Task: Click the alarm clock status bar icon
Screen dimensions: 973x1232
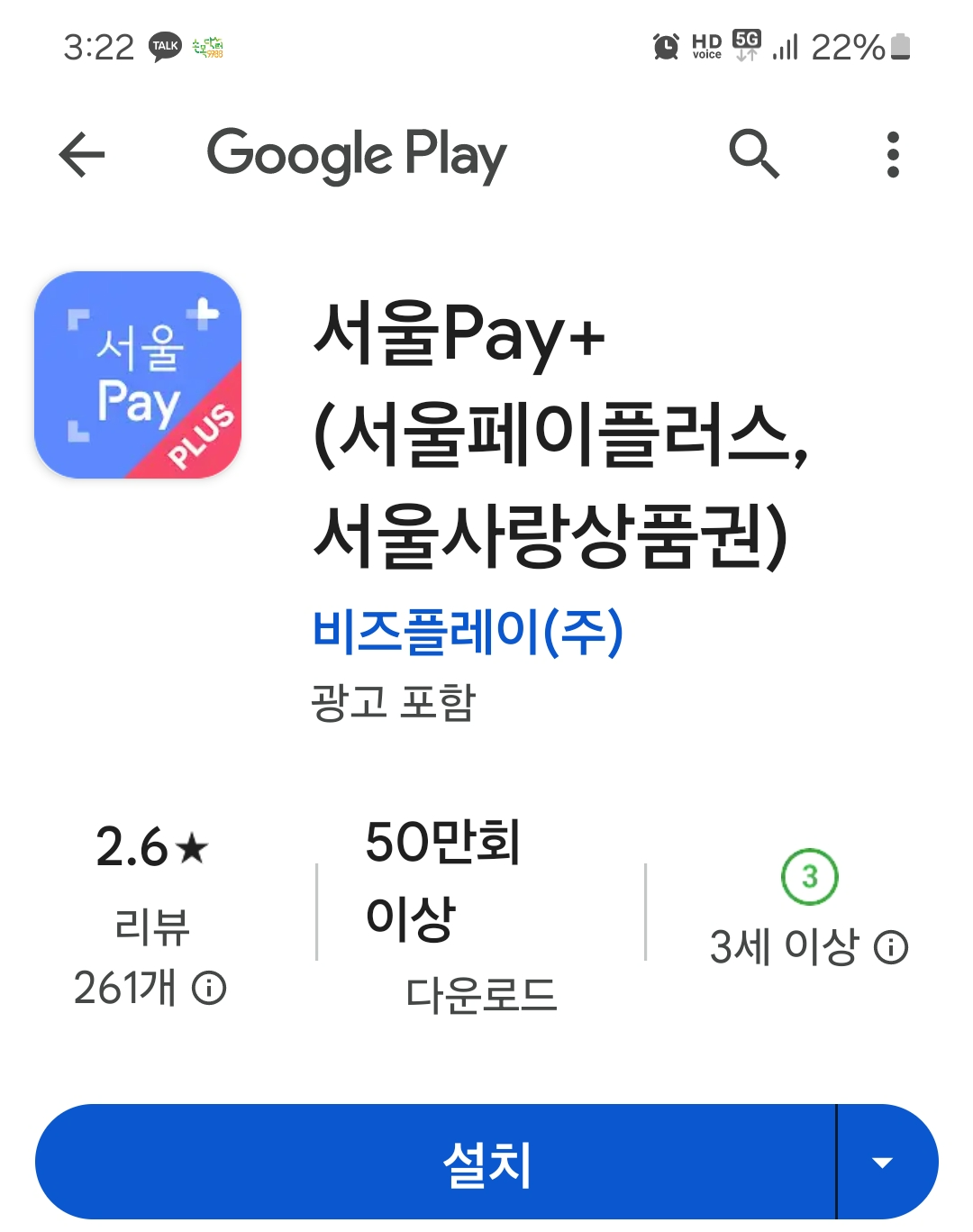Action: pyautogui.click(x=664, y=47)
